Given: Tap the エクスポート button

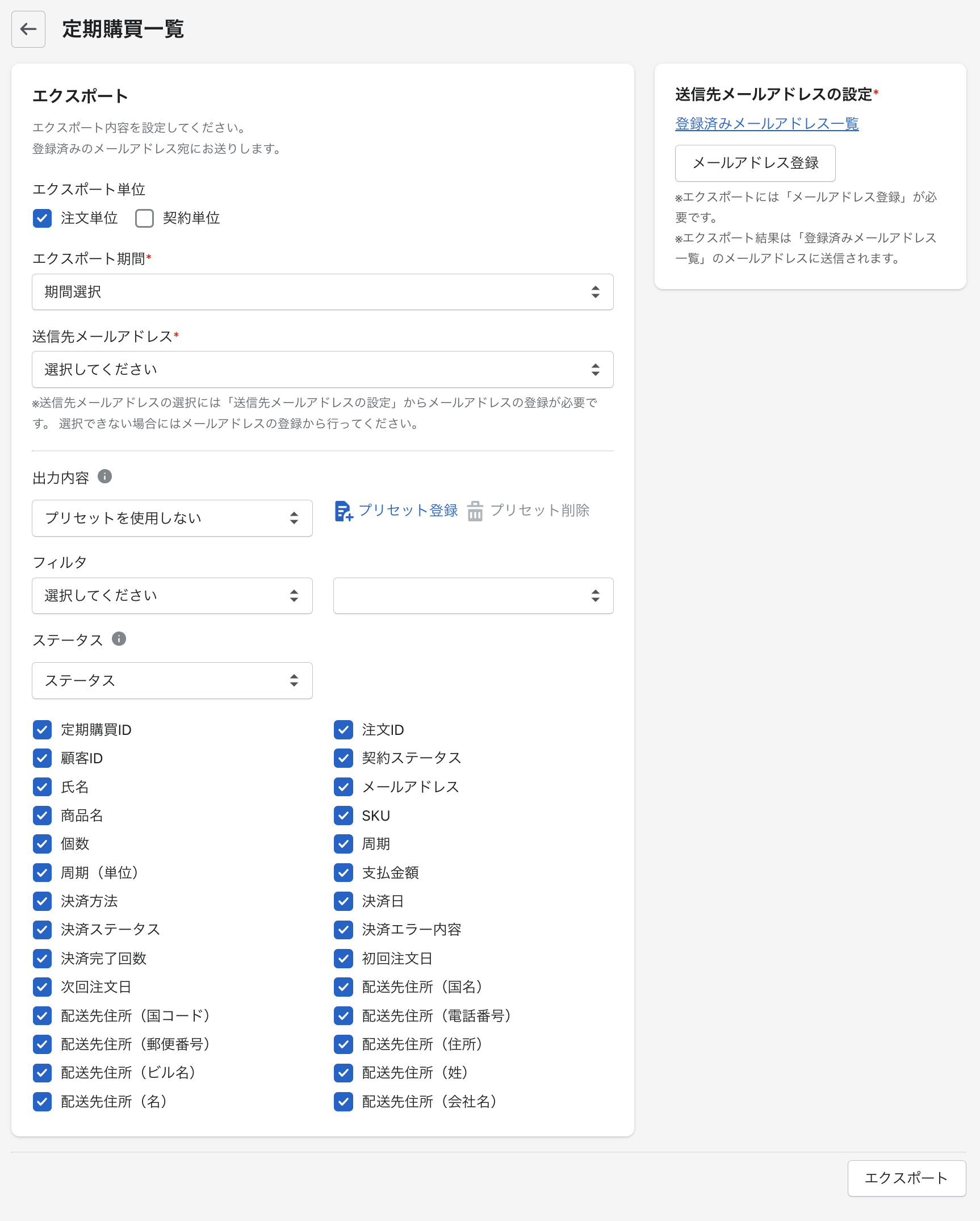Looking at the screenshot, I should coord(906,1178).
